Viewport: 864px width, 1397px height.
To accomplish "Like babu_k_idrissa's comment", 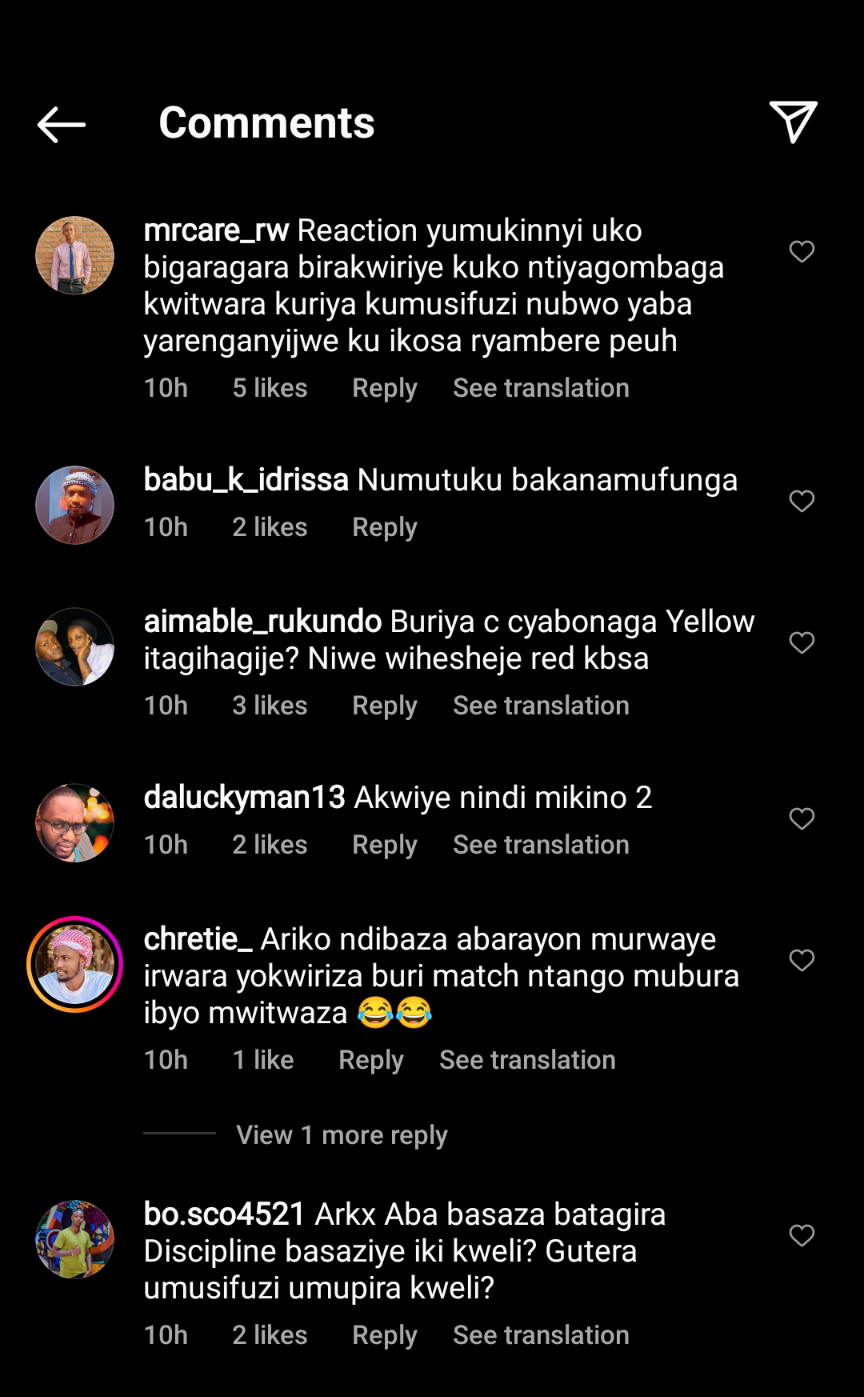I will click(x=802, y=501).
